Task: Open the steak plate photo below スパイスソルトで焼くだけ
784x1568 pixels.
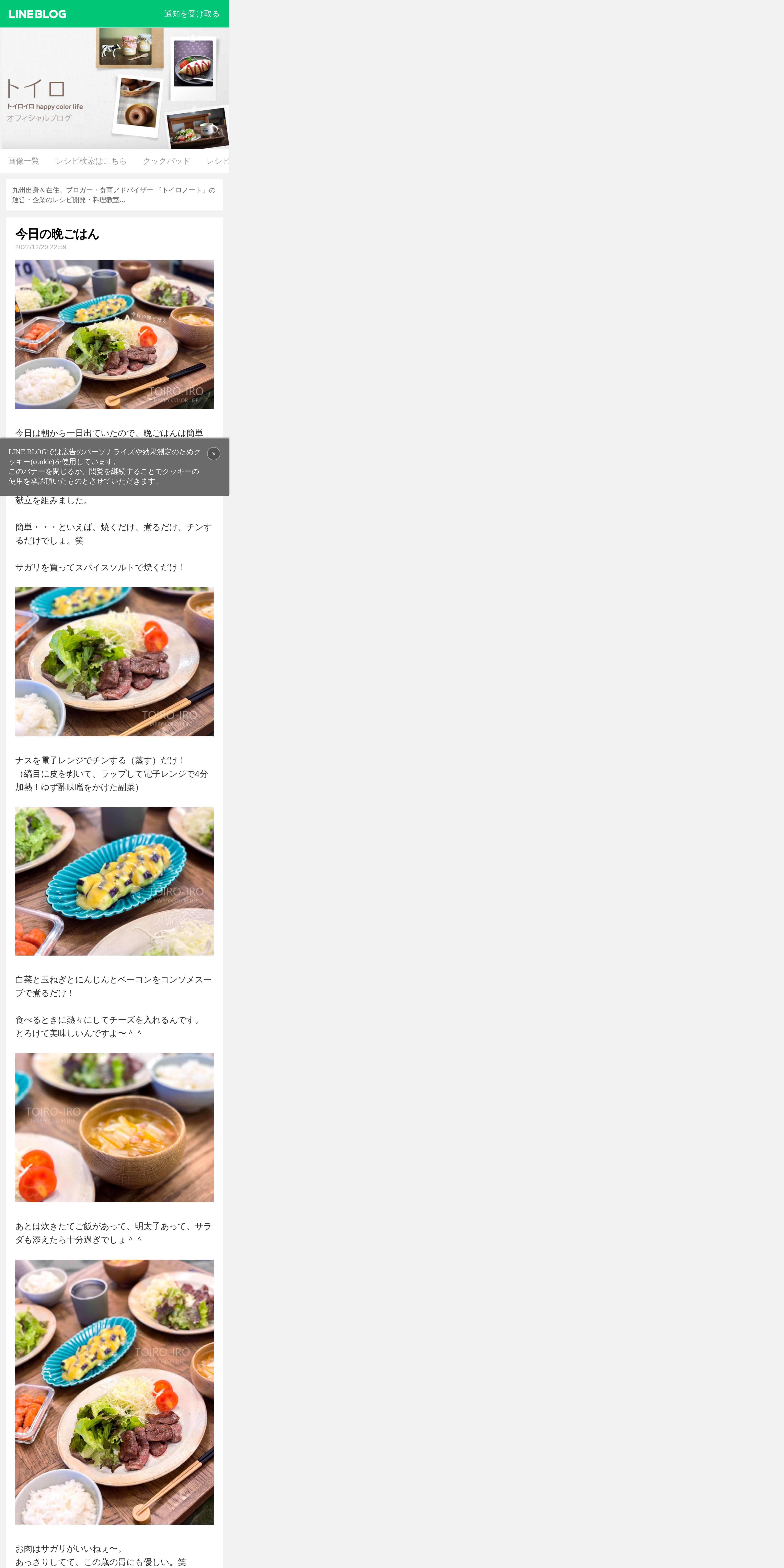Action: [x=114, y=662]
